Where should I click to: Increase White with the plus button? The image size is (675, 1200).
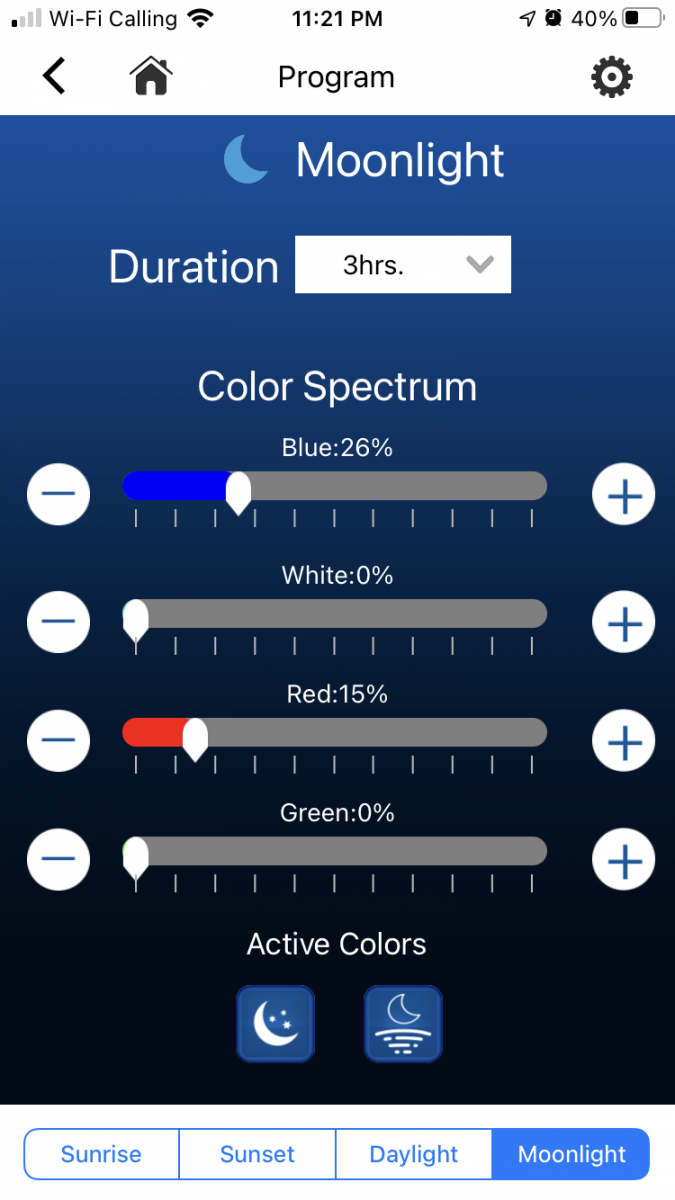pos(623,622)
